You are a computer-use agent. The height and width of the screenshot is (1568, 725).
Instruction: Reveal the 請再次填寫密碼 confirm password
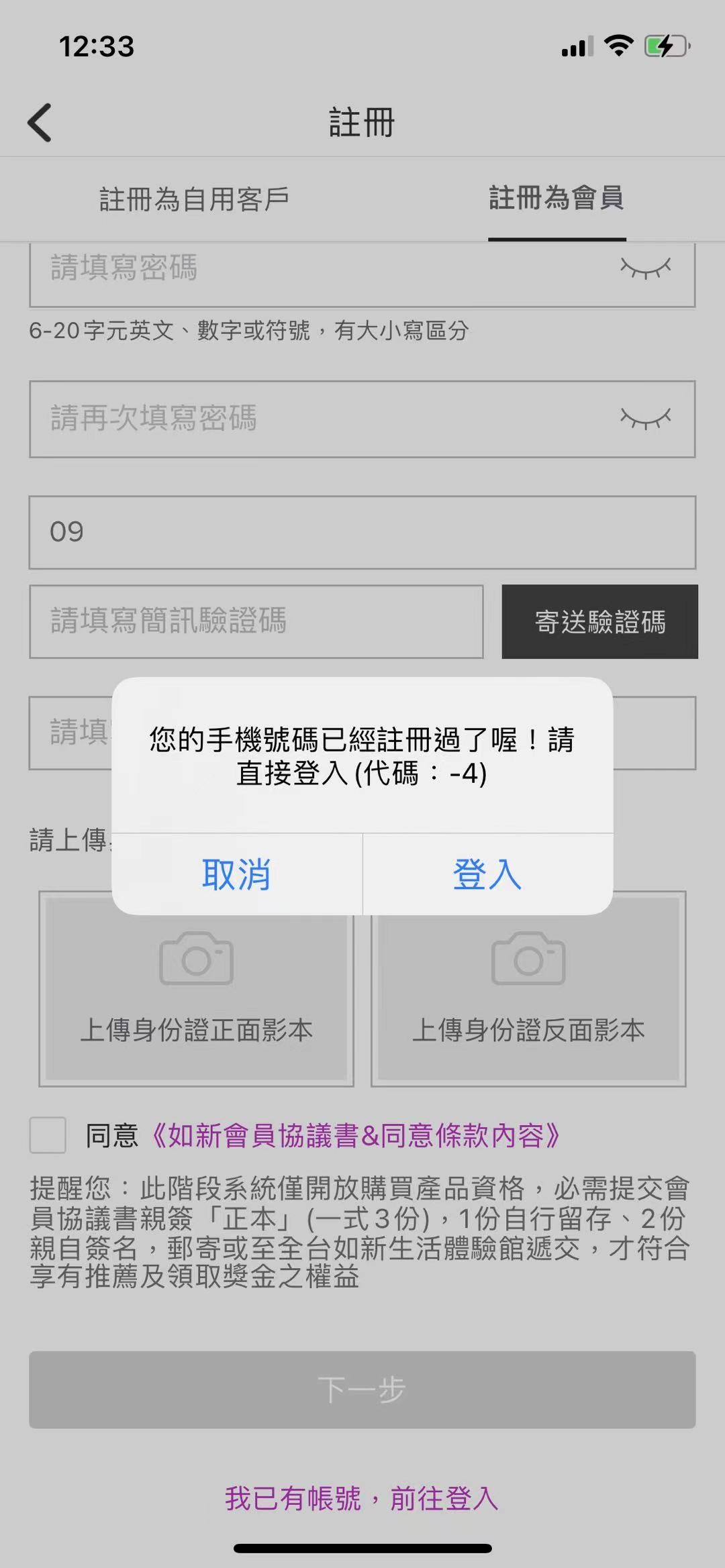pos(645,419)
